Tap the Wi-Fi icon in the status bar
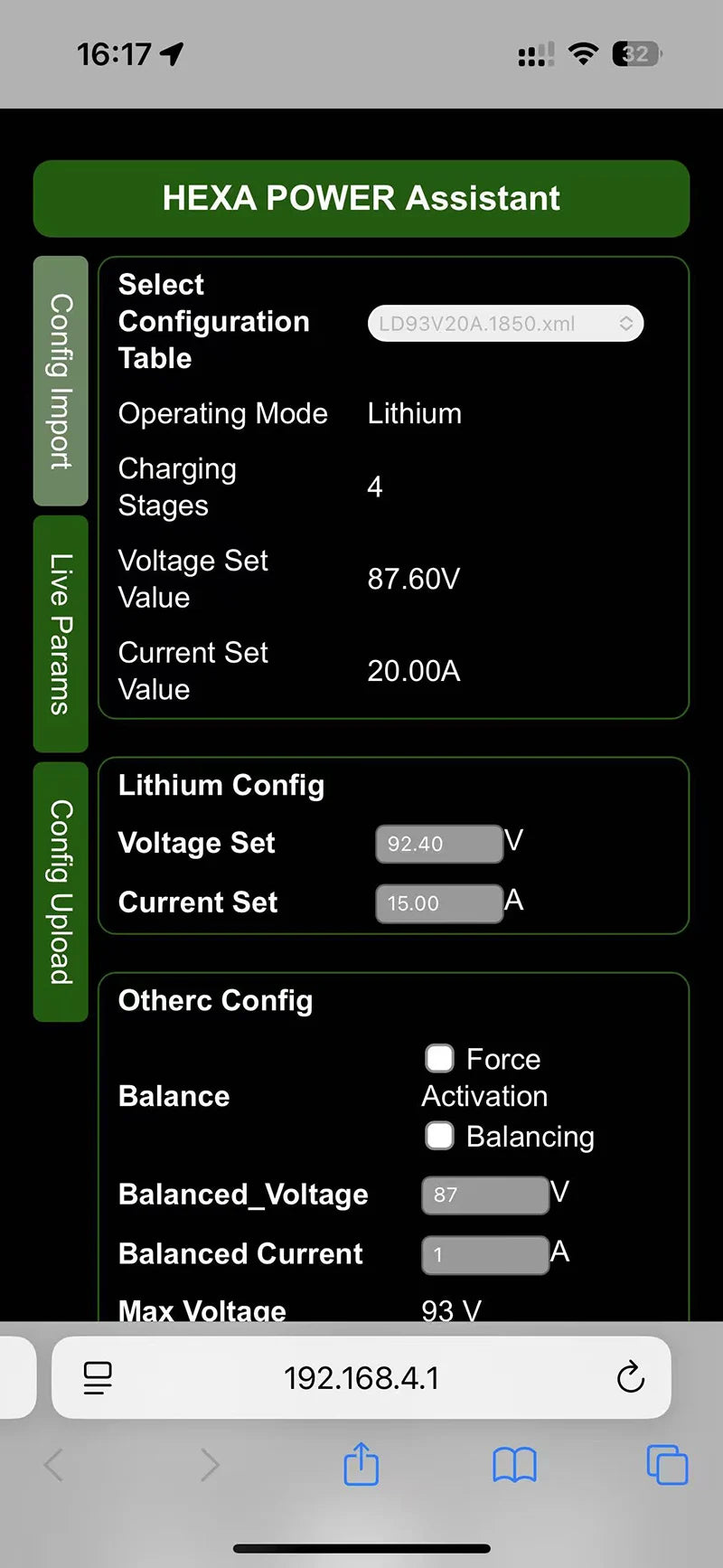The width and height of the screenshot is (723, 1568). click(584, 53)
